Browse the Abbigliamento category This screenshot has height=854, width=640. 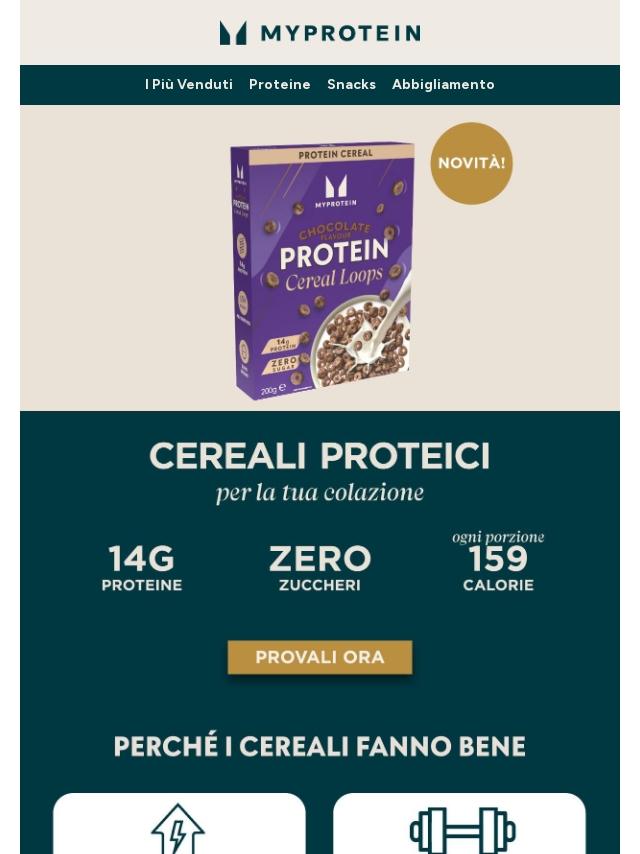(x=443, y=85)
